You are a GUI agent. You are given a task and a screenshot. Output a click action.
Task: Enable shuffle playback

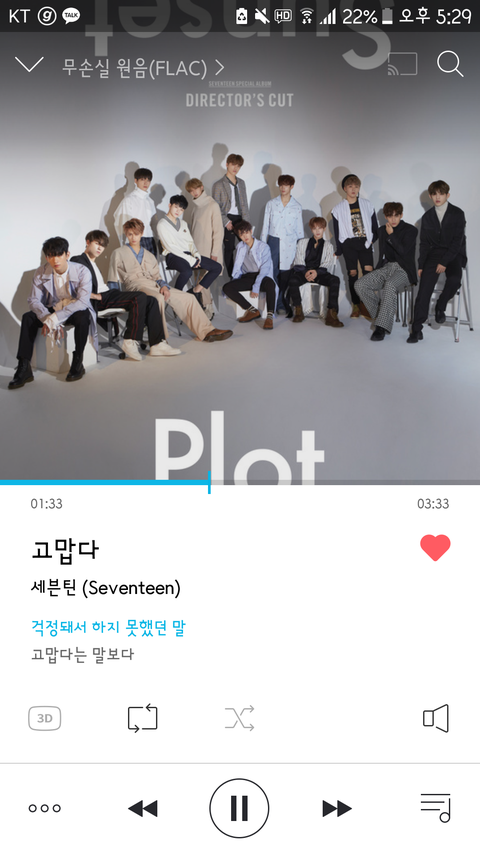click(239, 719)
